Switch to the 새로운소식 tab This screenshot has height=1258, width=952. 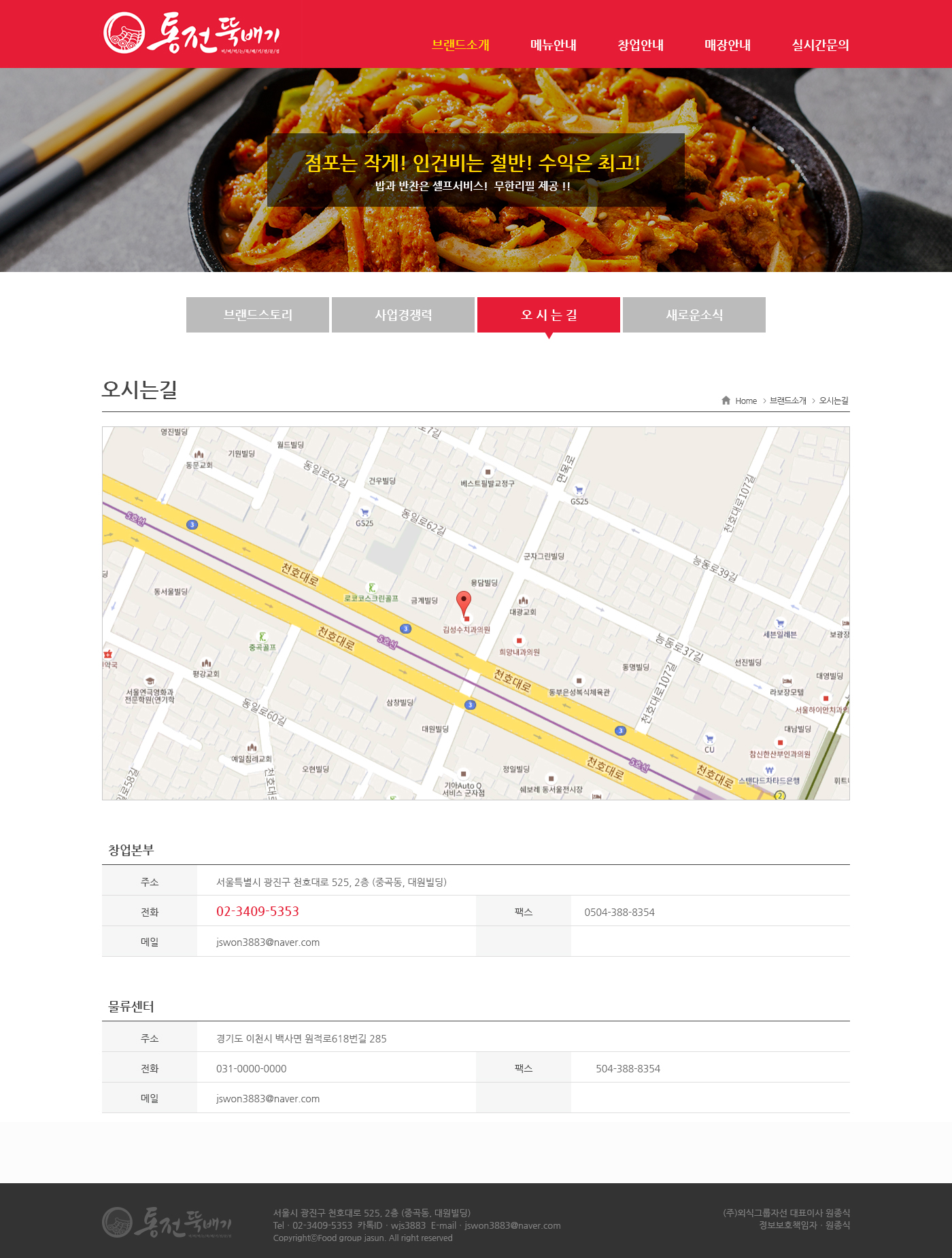pos(694,315)
